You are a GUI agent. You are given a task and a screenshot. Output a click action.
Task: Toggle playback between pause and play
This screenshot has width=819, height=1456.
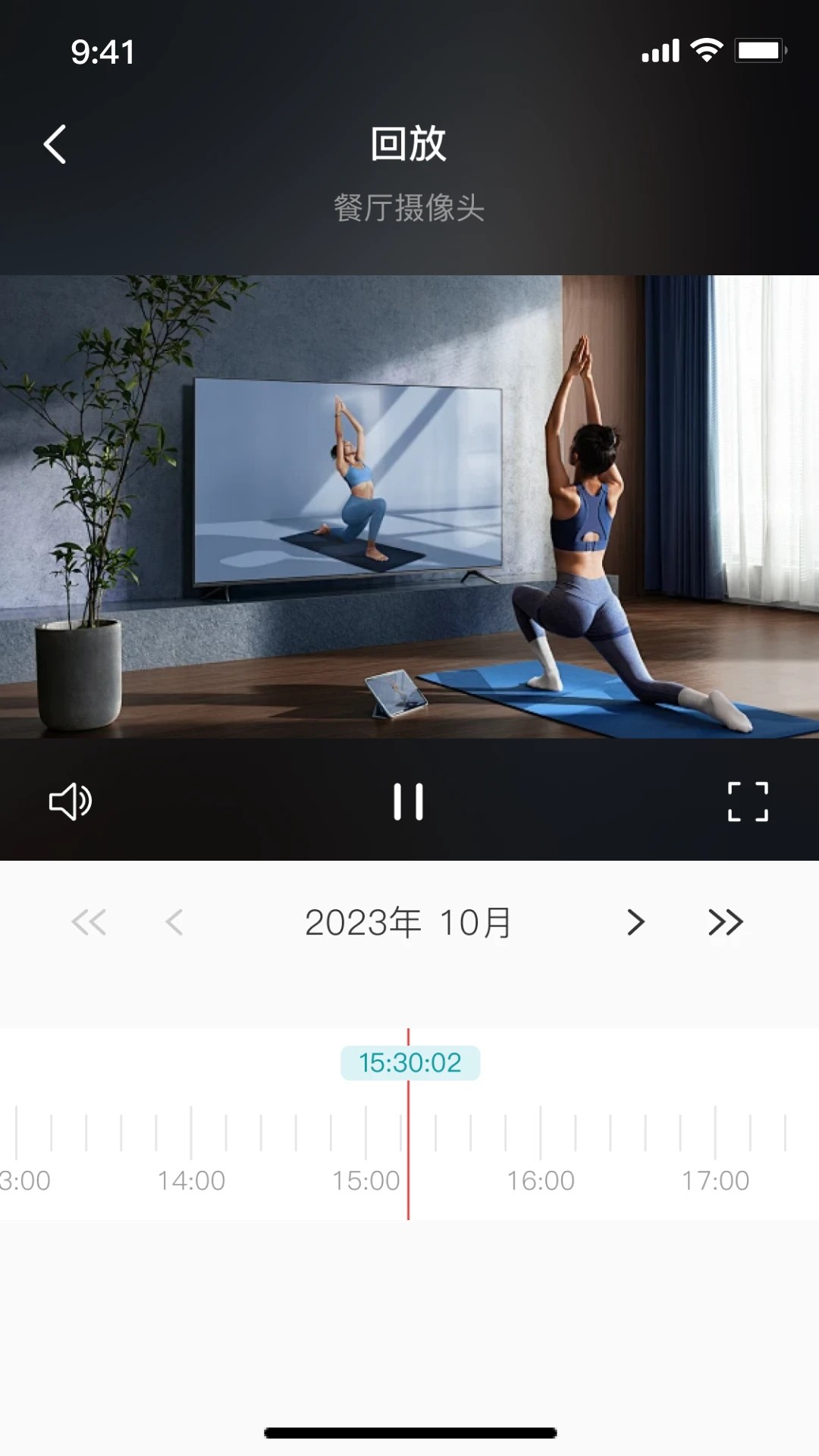pyautogui.click(x=409, y=802)
